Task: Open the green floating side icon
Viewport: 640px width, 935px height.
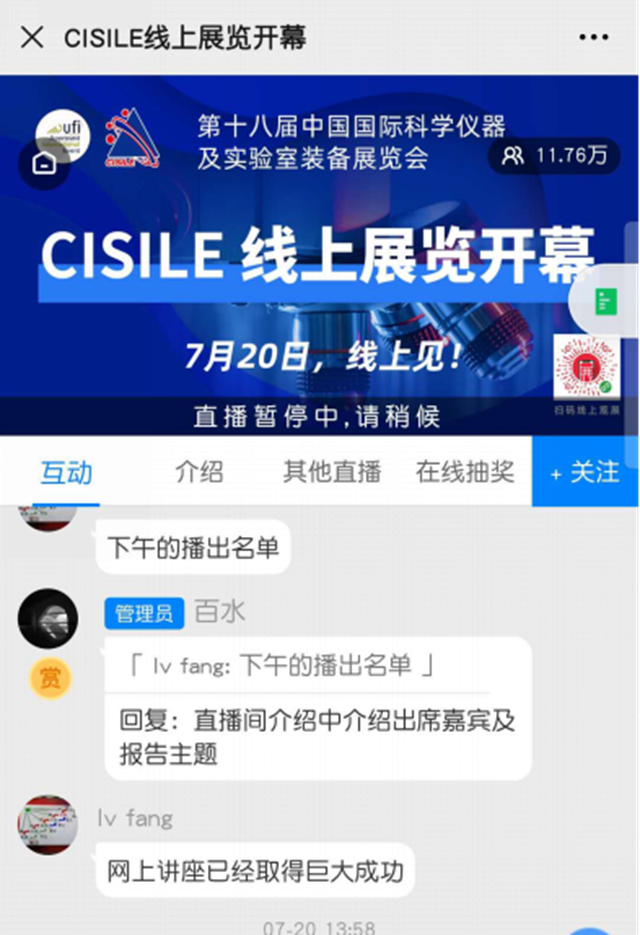Action: (x=605, y=301)
